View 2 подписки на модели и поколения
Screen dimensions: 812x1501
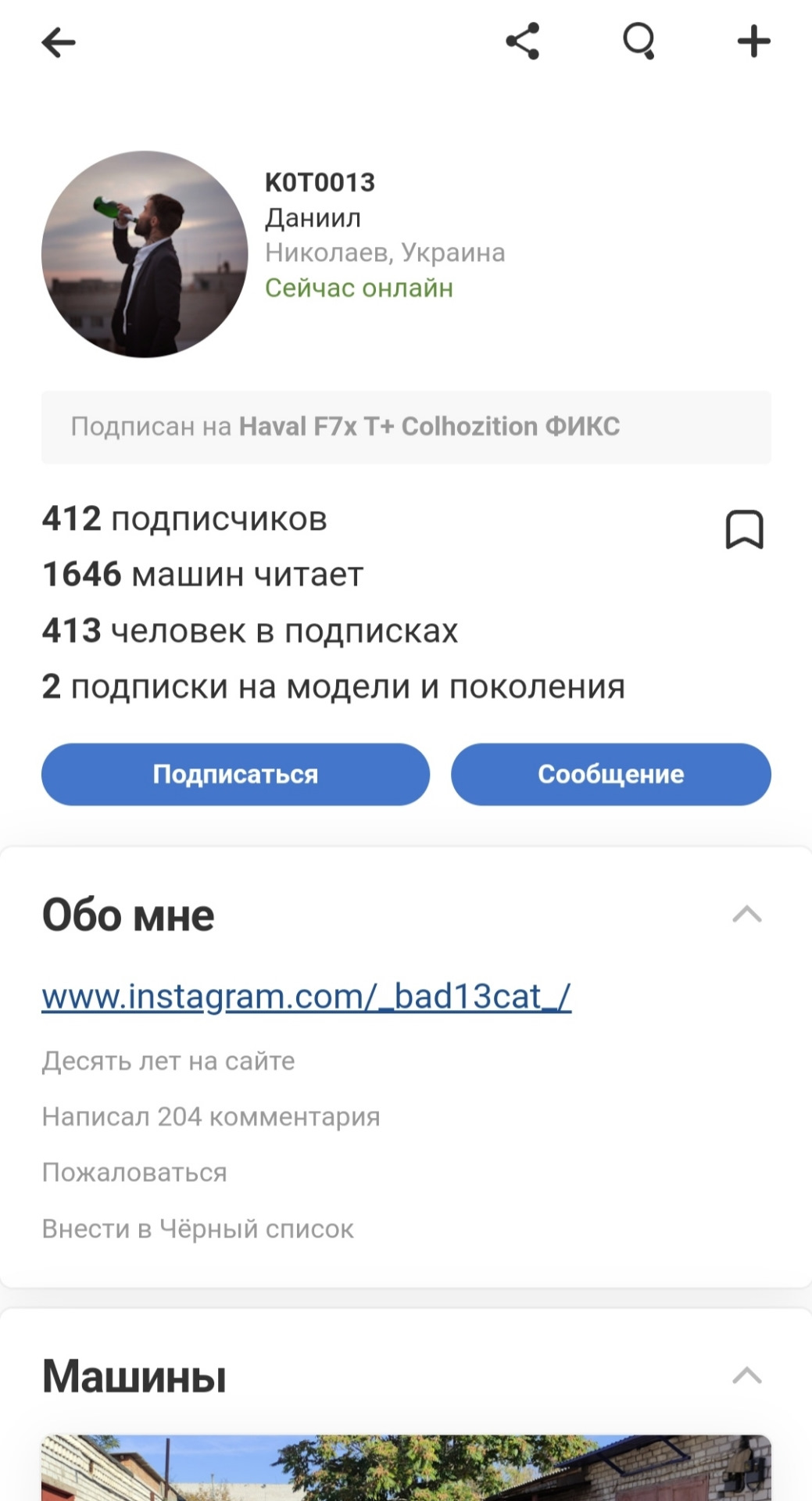click(x=333, y=686)
